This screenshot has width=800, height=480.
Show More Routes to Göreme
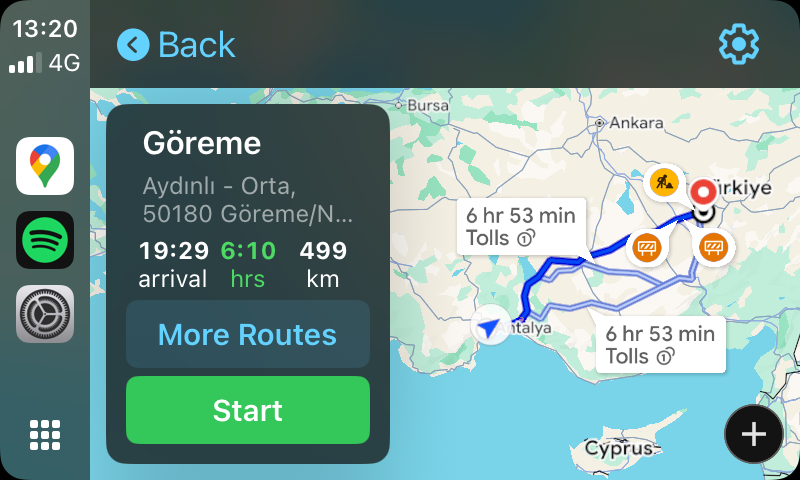tap(247, 334)
